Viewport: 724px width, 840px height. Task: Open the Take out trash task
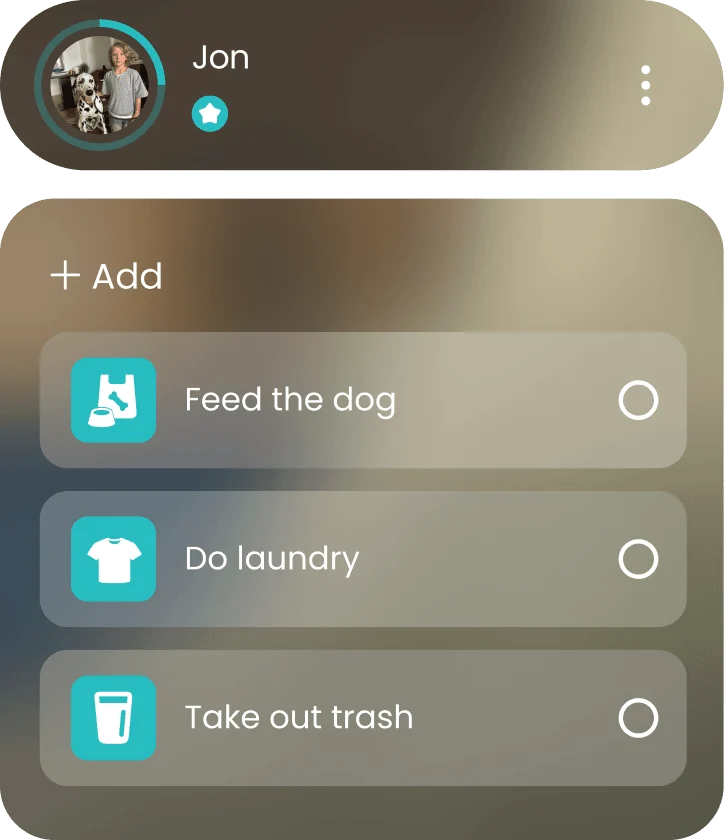click(363, 718)
